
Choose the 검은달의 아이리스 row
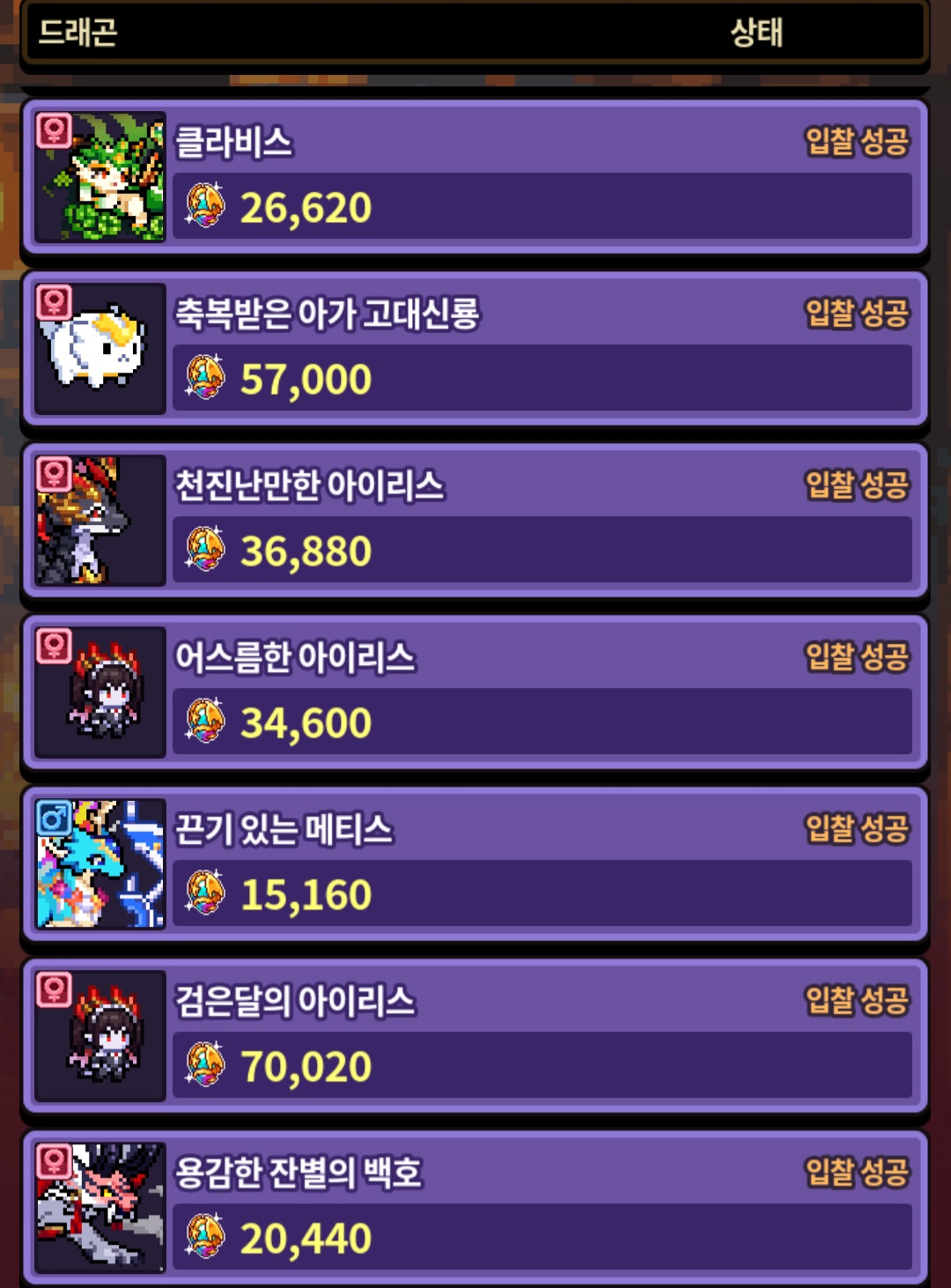(475, 1036)
